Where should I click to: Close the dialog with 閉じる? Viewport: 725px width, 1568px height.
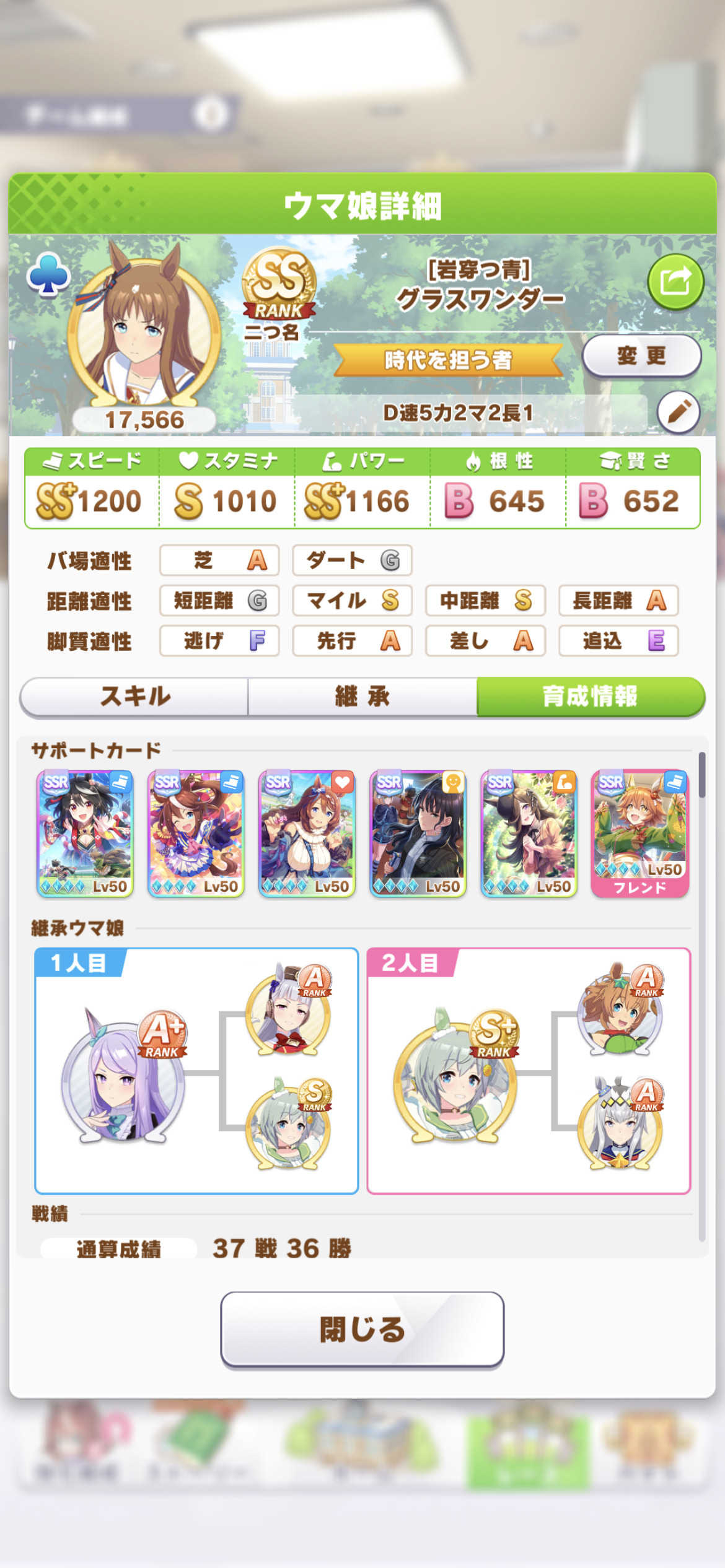point(362,1329)
